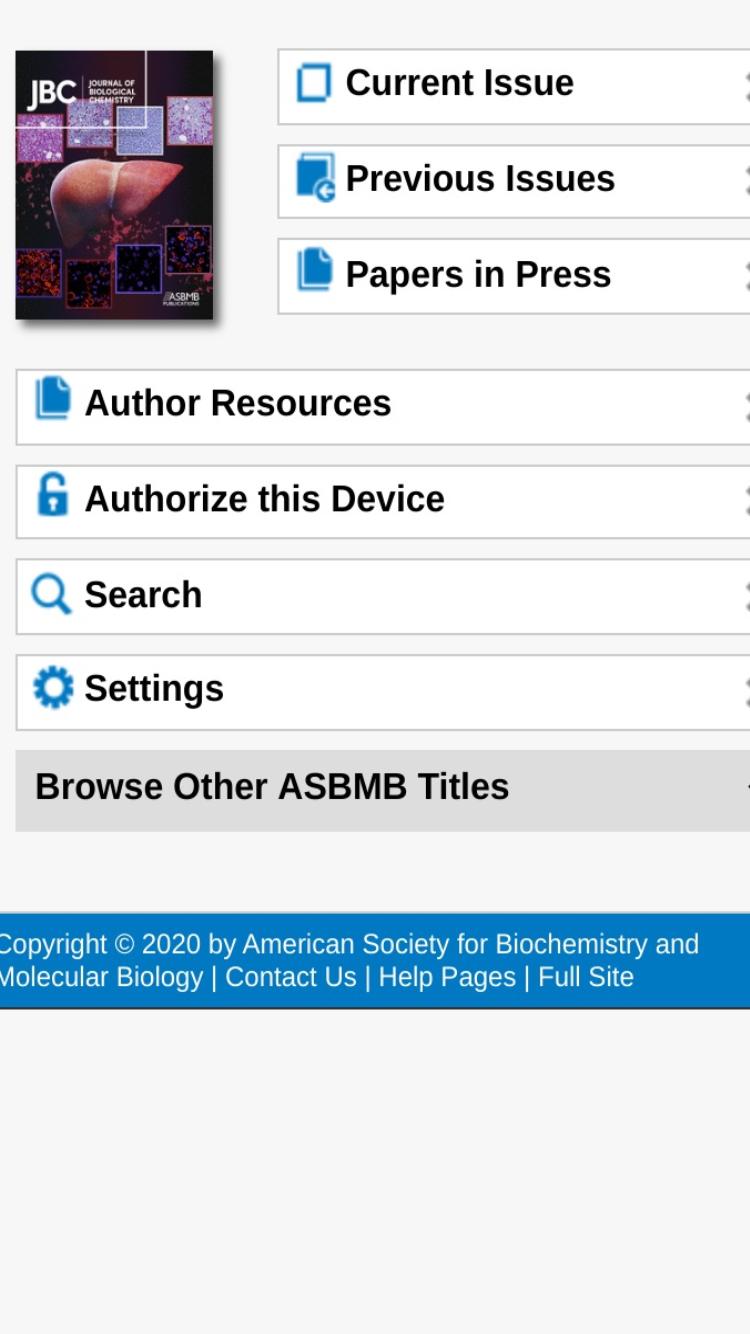Viewport: 750px width, 1334px height.
Task: Open the Help Pages link
Action: pos(447,977)
